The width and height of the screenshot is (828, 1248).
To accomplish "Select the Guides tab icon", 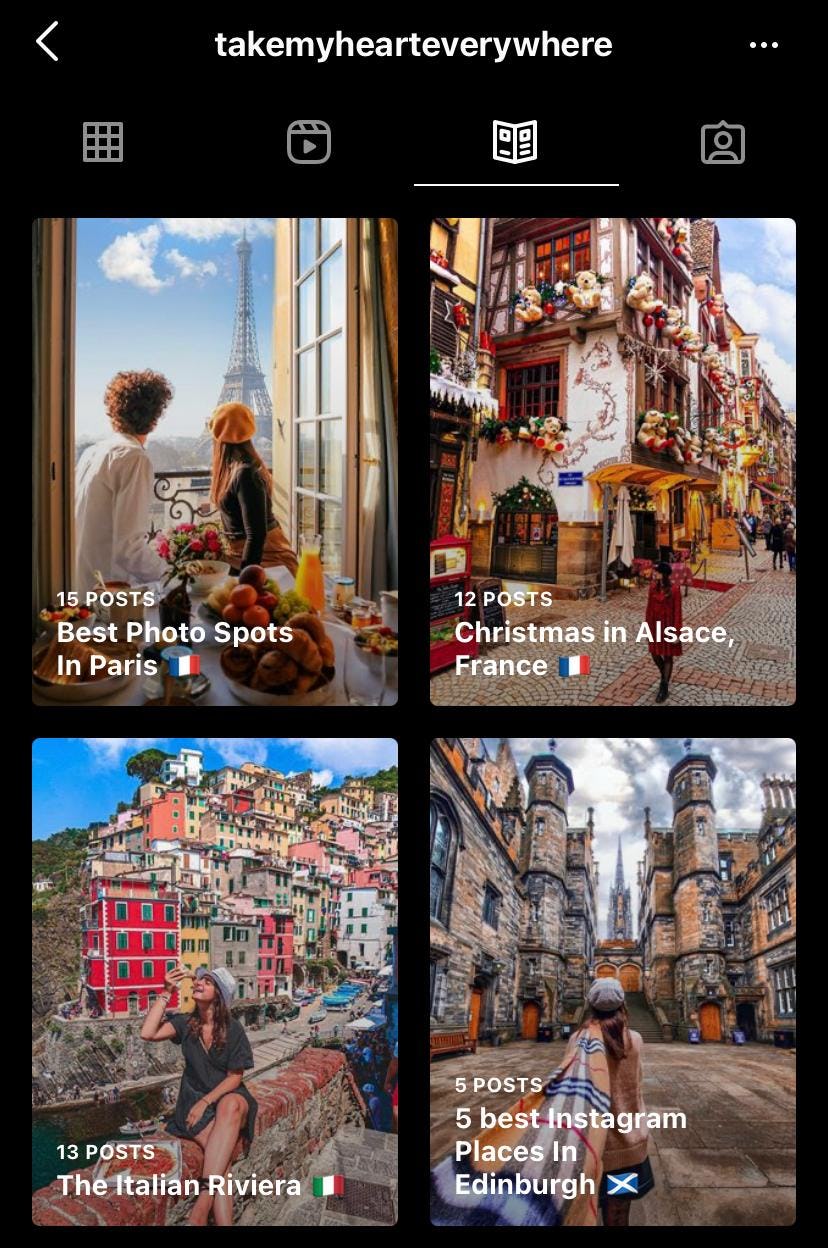I will coord(516,142).
